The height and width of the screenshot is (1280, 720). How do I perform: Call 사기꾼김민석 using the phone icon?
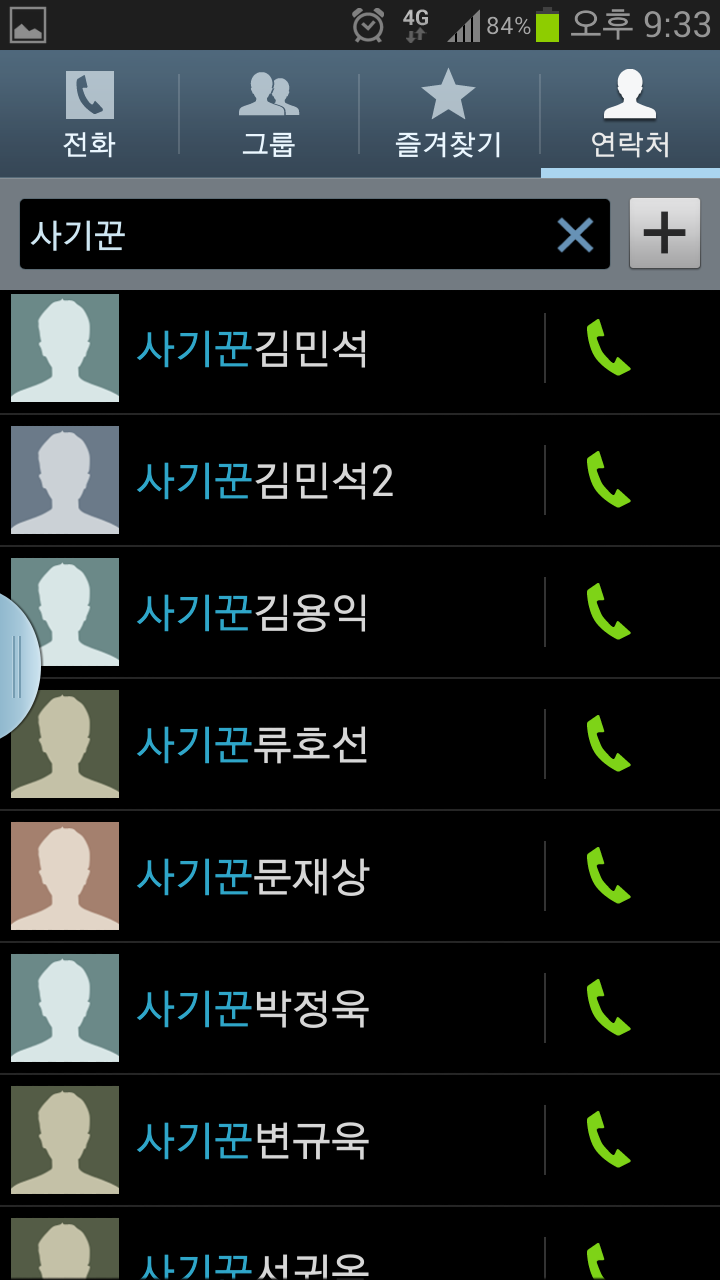(608, 348)
